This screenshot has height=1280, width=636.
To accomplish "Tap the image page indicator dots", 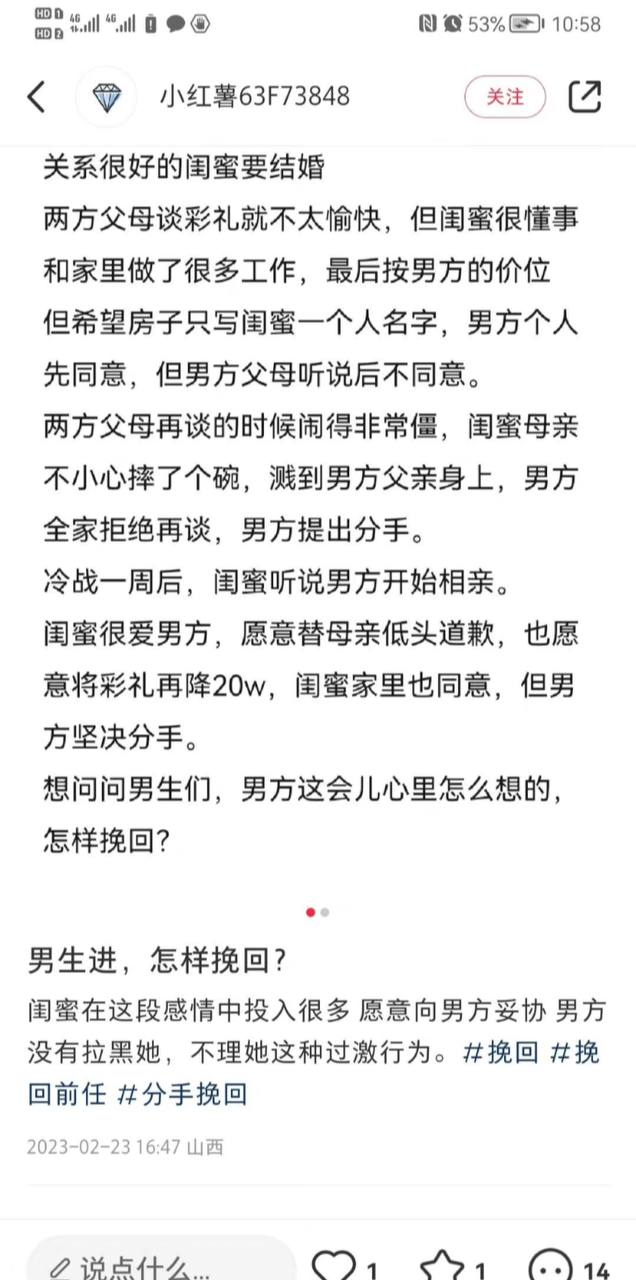I will point(317,912).
